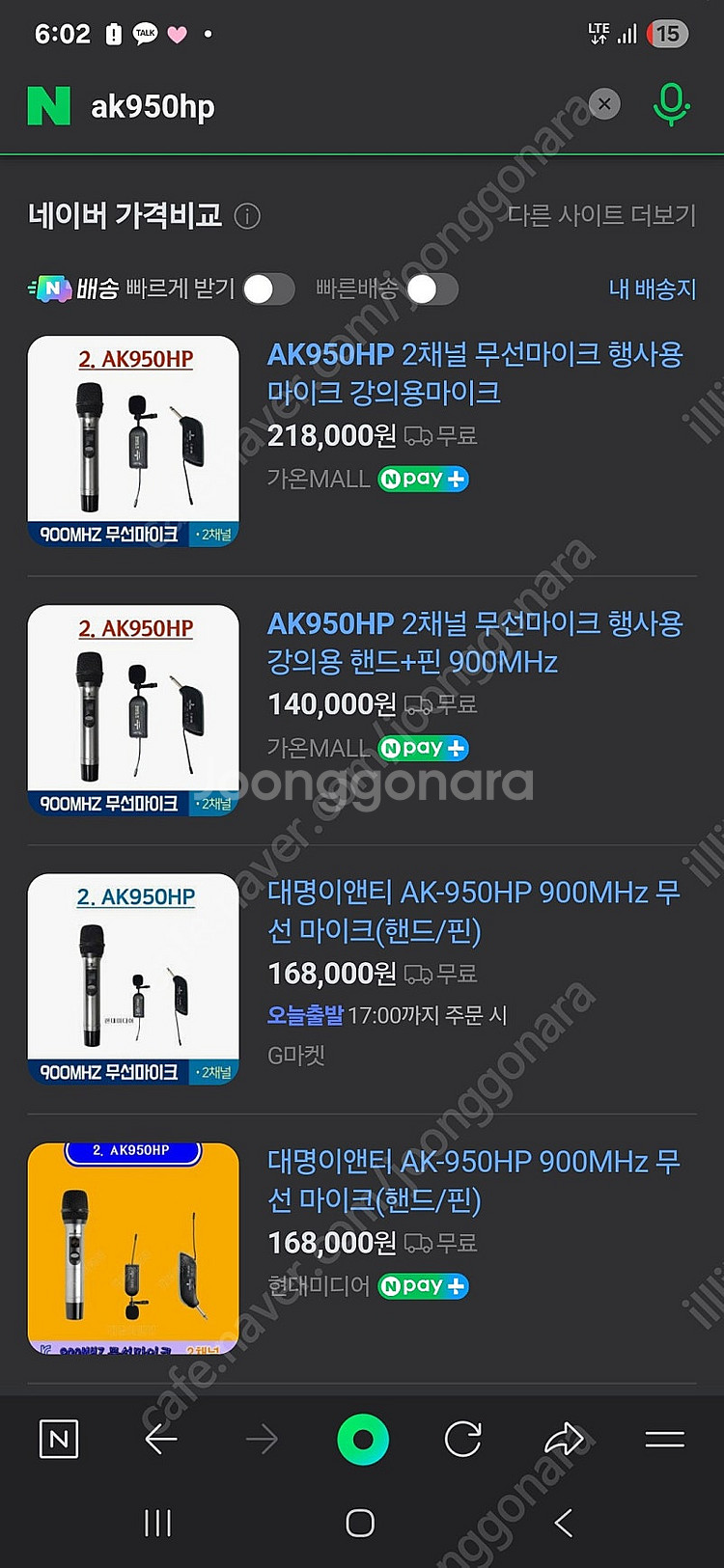Screen dimensions: 724x1568
Task: Go back to the previous page
Action: click(x=161, y=1440)
